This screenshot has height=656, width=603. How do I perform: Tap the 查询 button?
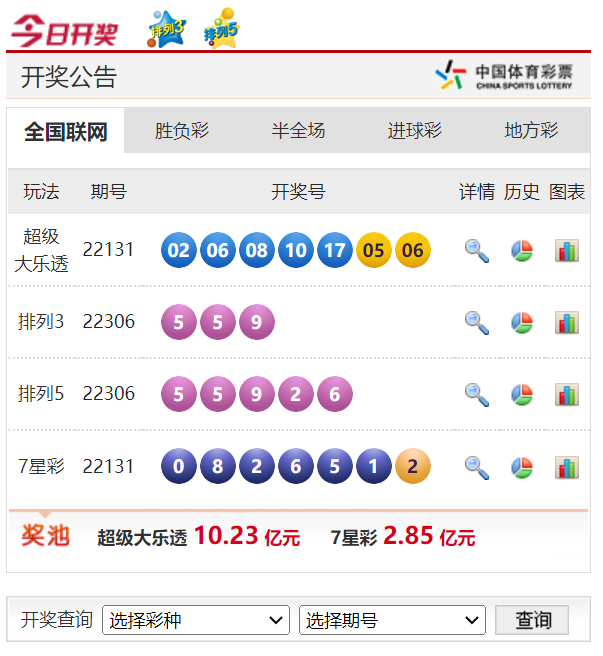pos(532,620)
